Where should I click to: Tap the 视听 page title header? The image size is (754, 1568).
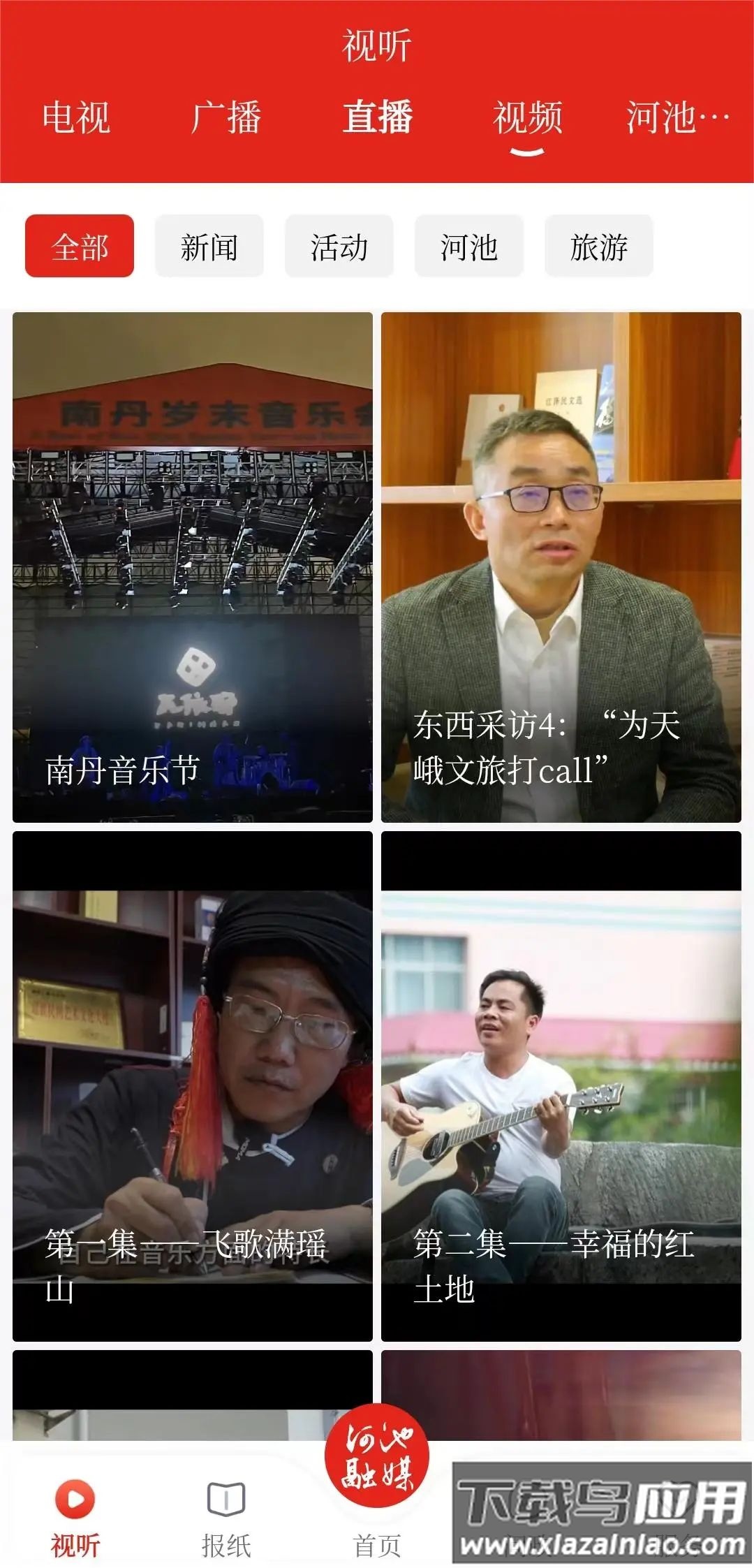(377, 43)
